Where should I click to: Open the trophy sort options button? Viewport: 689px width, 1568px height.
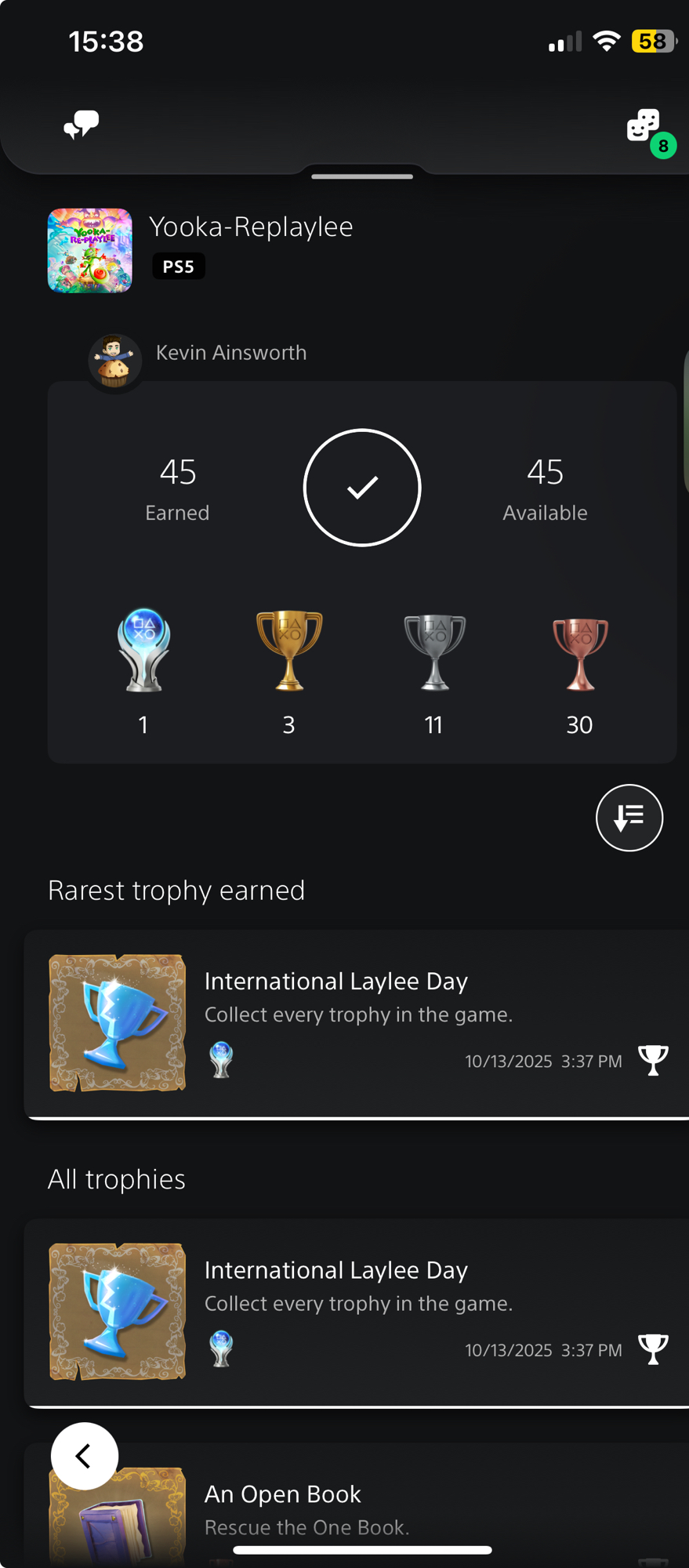point(629,818)
